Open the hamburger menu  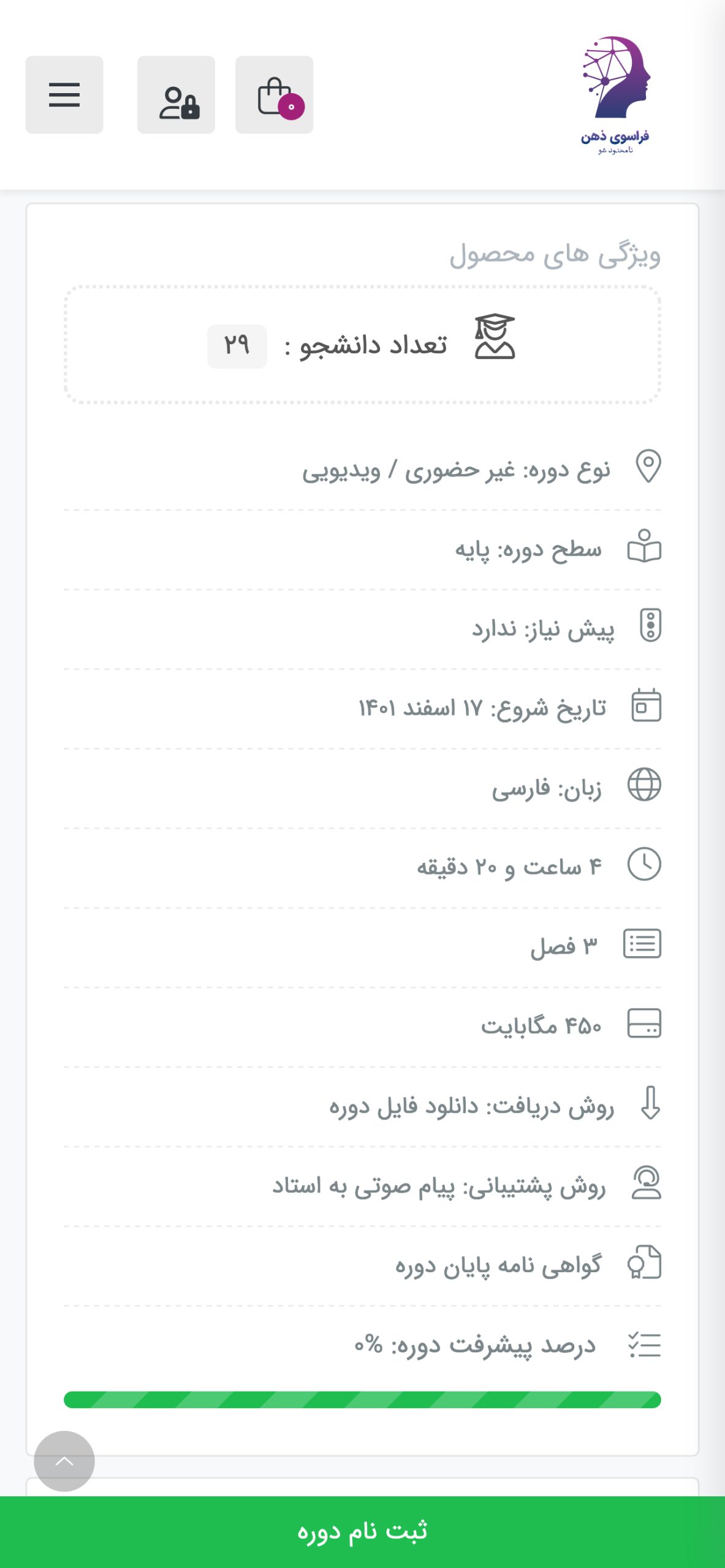point(64,95)
